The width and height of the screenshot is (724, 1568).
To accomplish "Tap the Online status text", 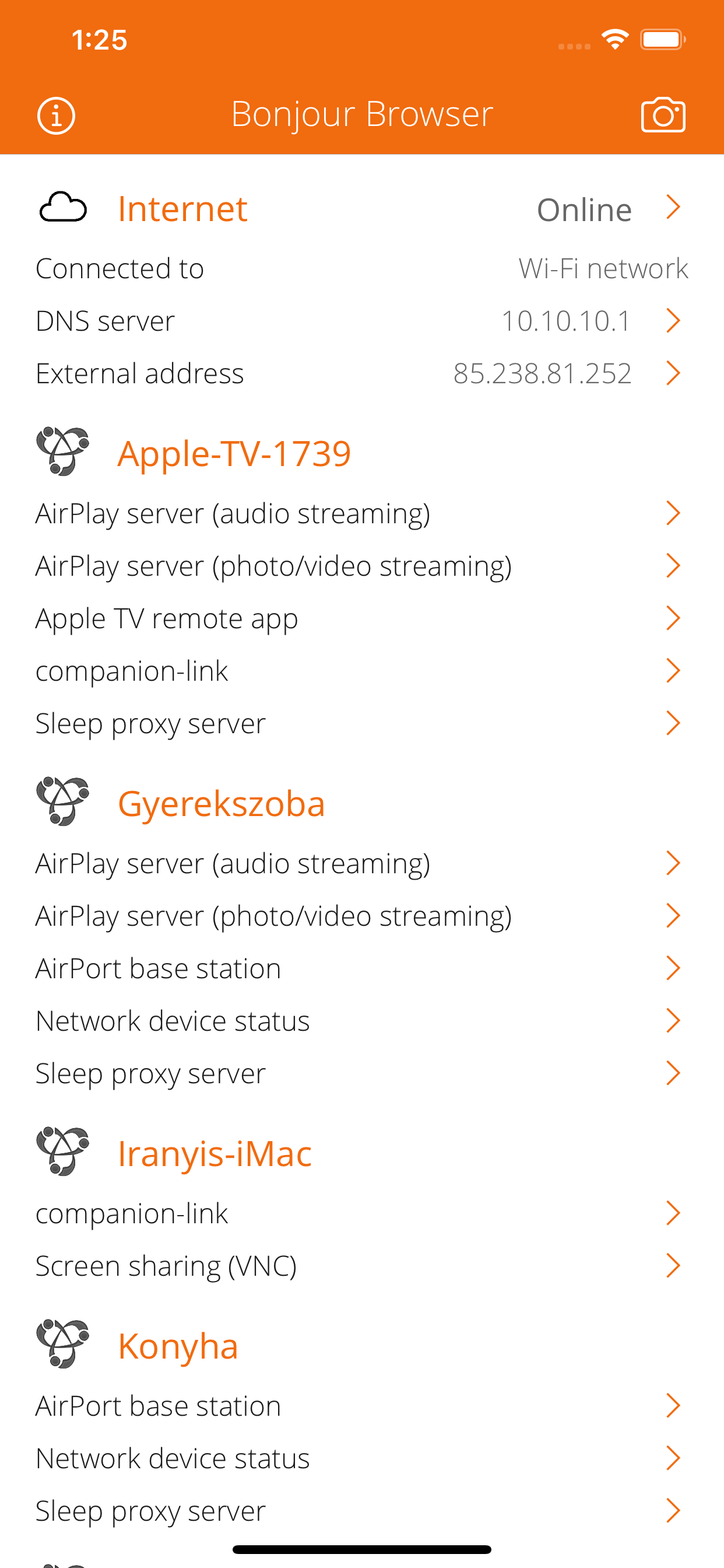I will tap(584, 209).
